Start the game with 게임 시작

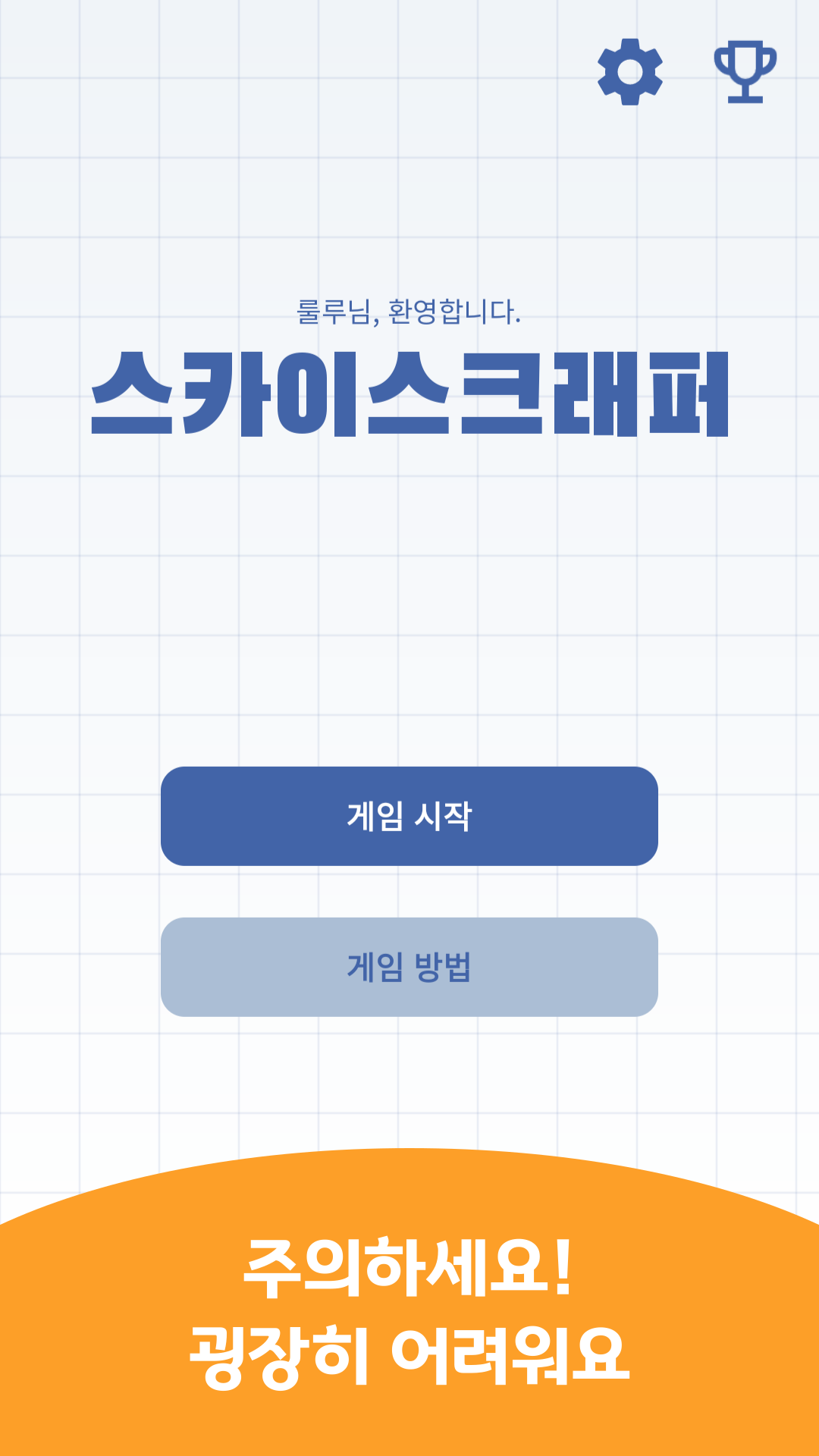(x=409, y=816)
